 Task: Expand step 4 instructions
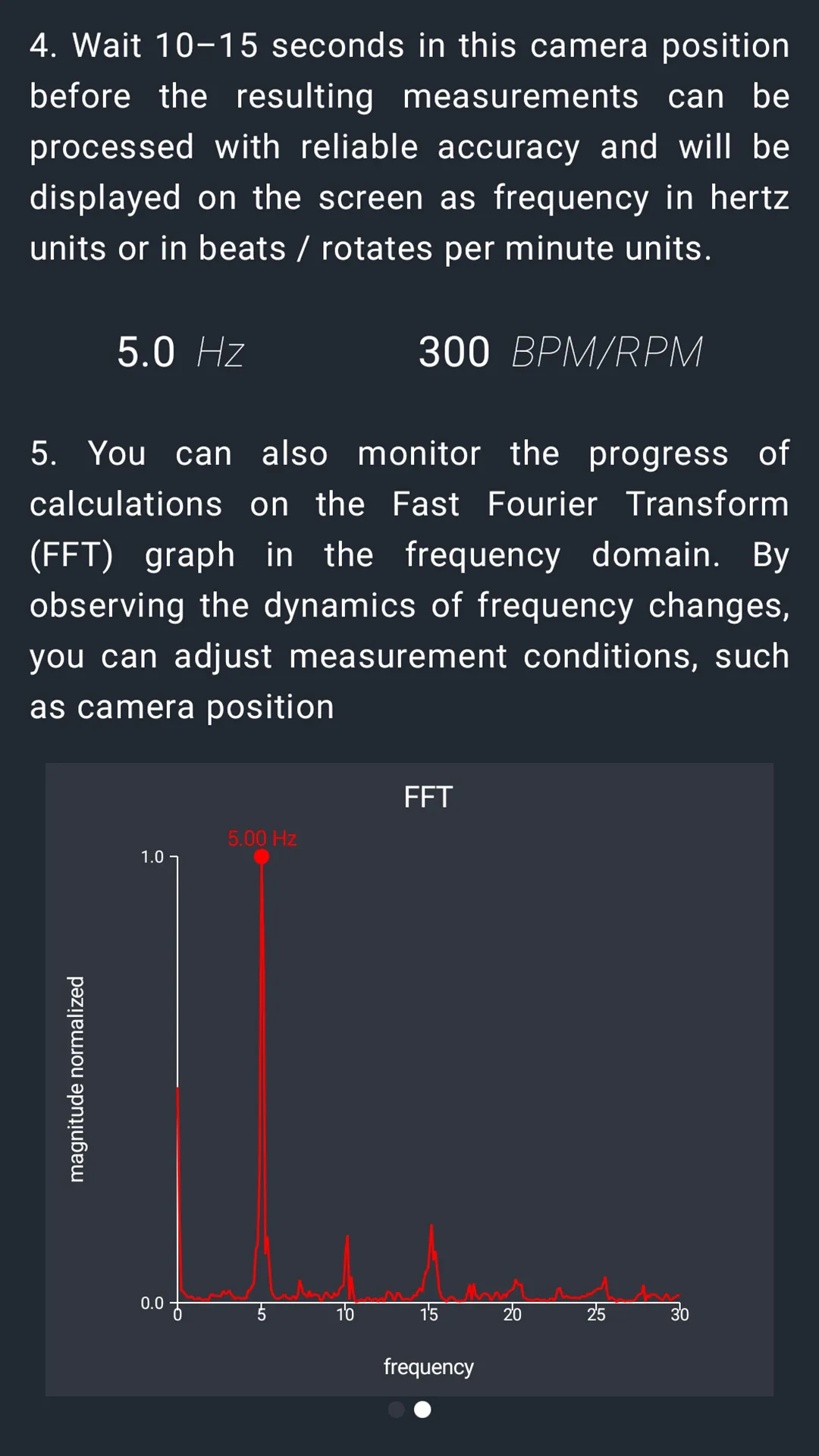pos(409,146)
